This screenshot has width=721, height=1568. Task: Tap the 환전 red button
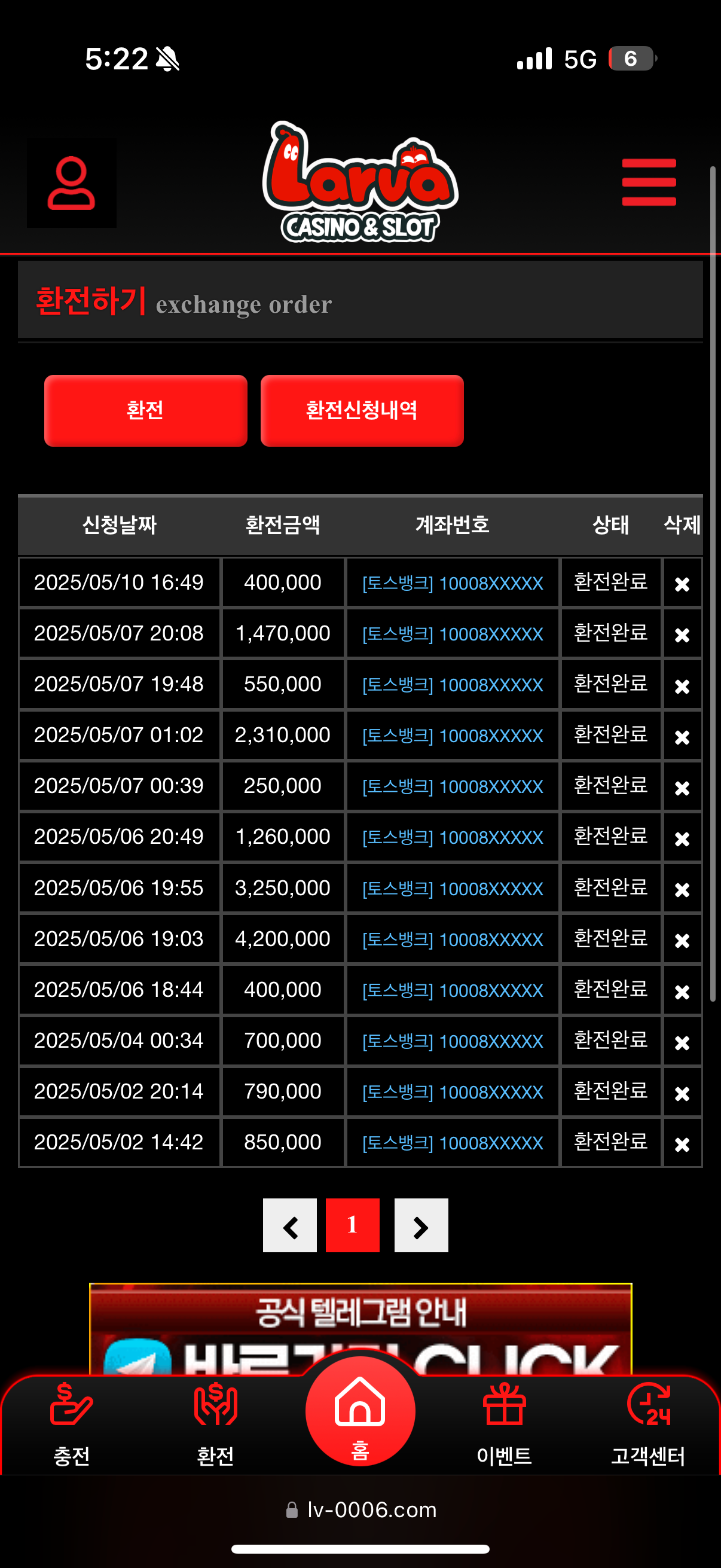[x=145, y=410]
